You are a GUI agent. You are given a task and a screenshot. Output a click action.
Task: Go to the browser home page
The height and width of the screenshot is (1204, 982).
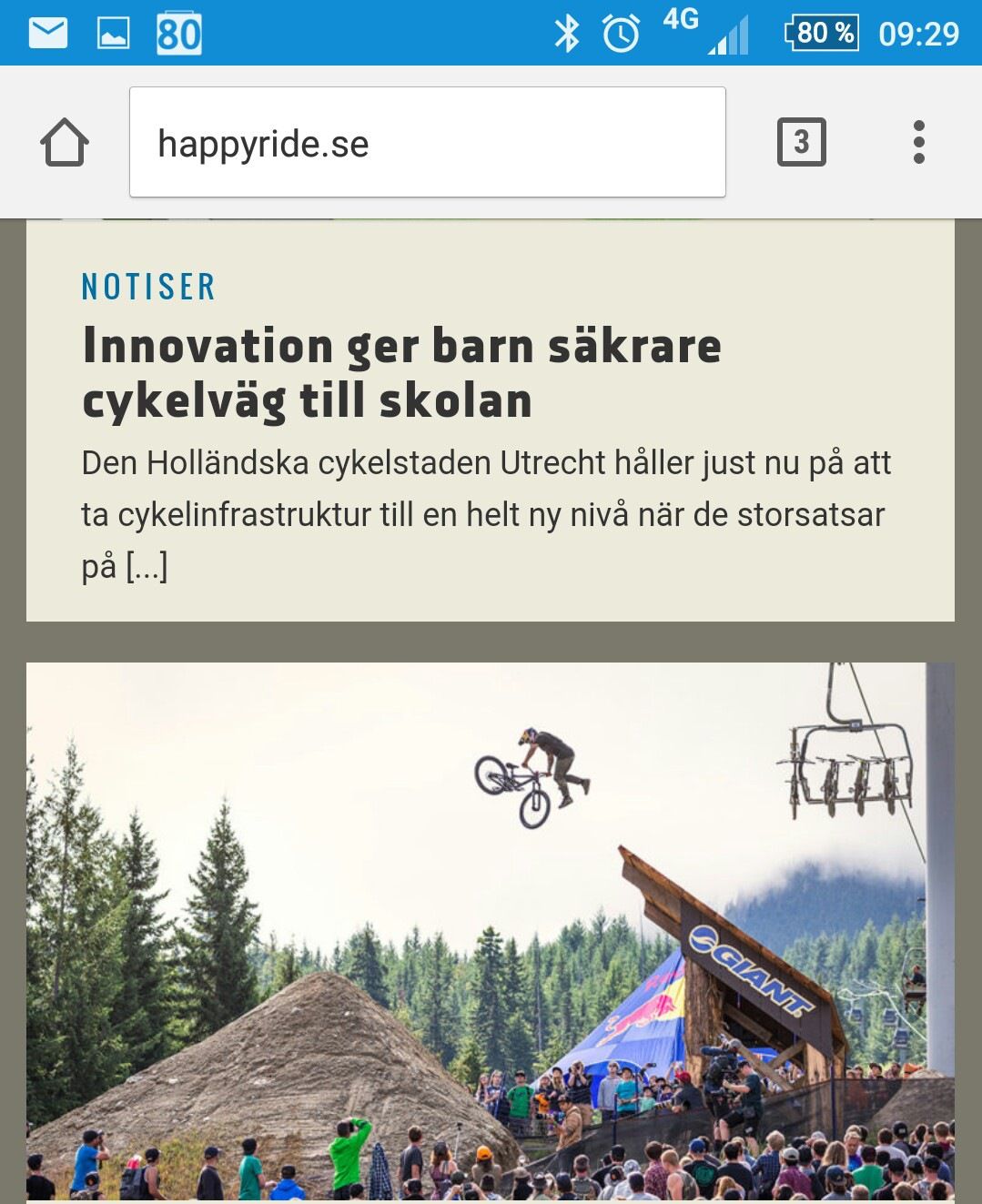(65, 143)
